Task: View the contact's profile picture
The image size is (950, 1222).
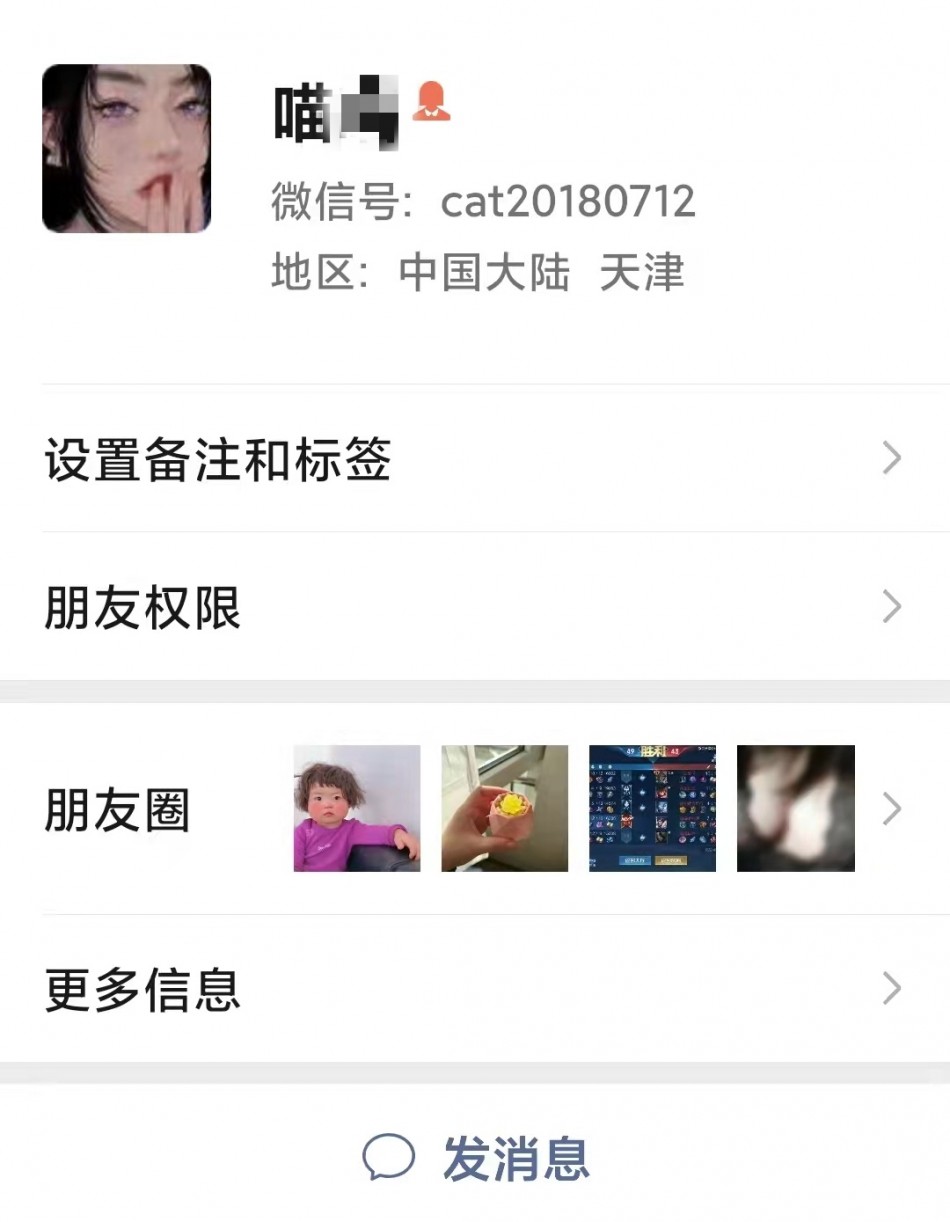Action: point(126,149)
